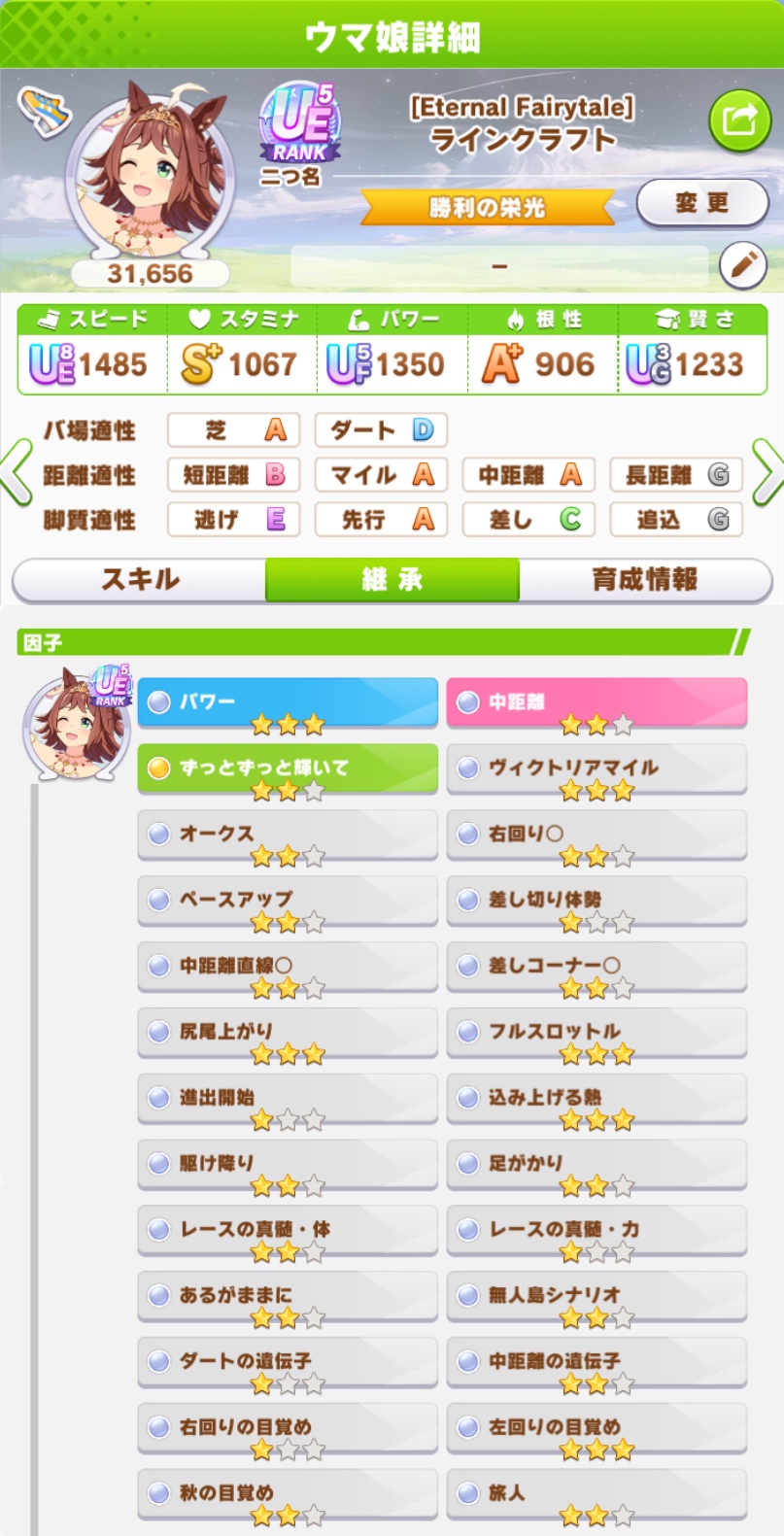Tap the running shoe icon at top left
Screen dimensions: 784x1536
point(45,110)
